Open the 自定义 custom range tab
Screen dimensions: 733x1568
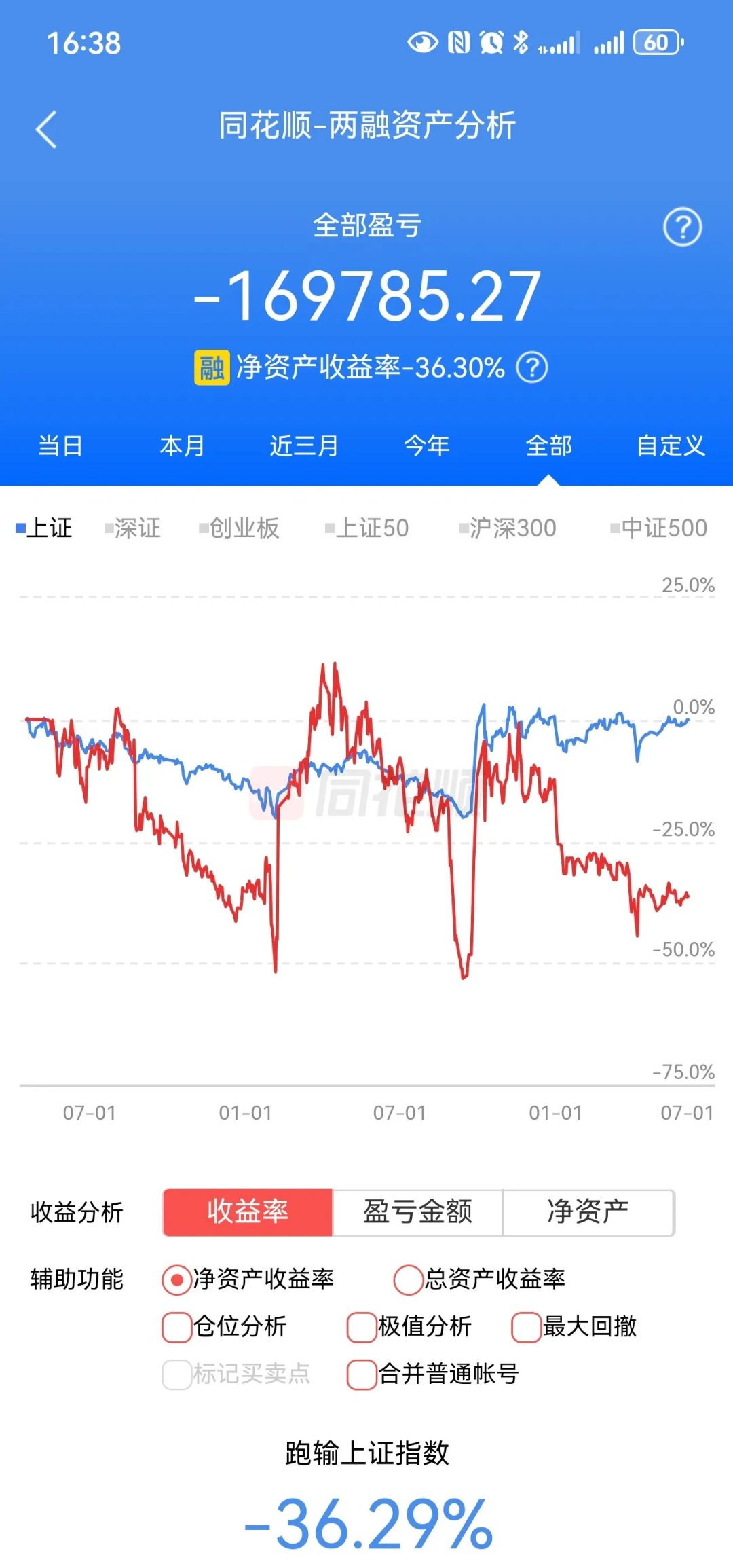(x=671, y=446)
